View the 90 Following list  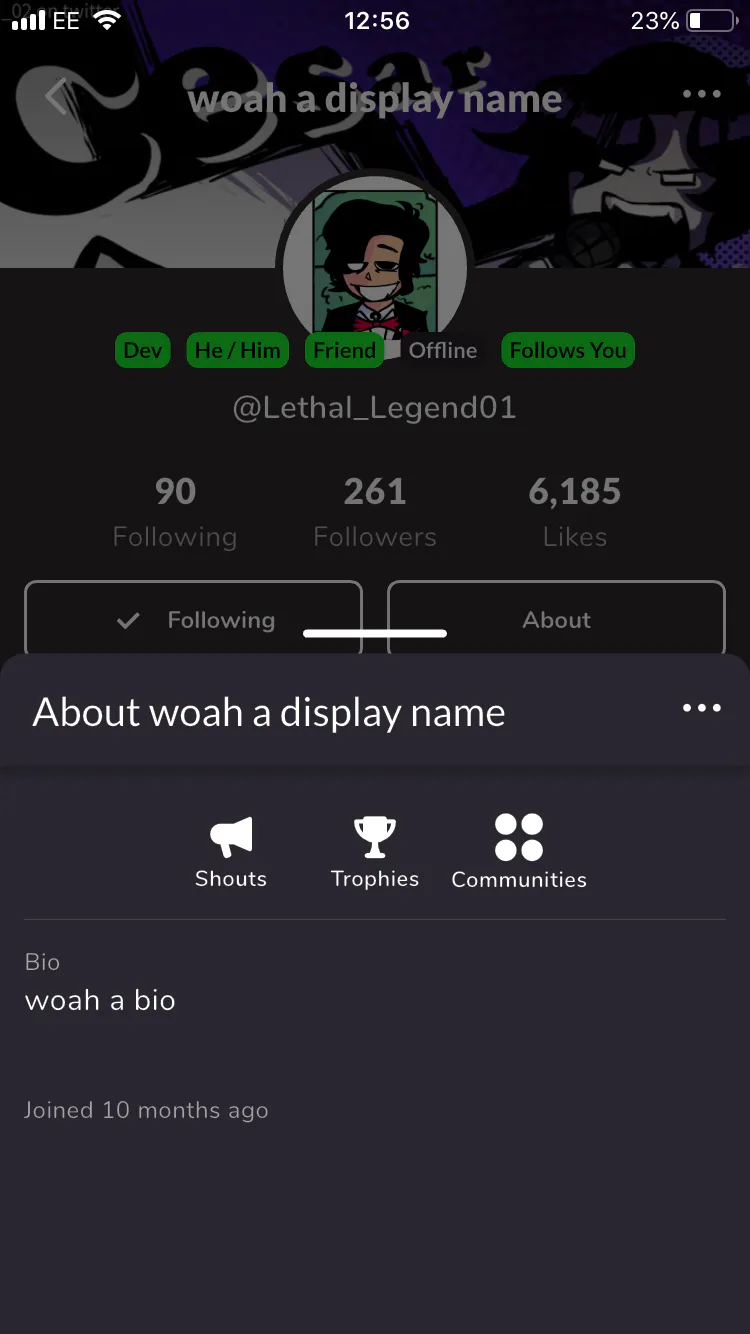click(x=175, y=512)
